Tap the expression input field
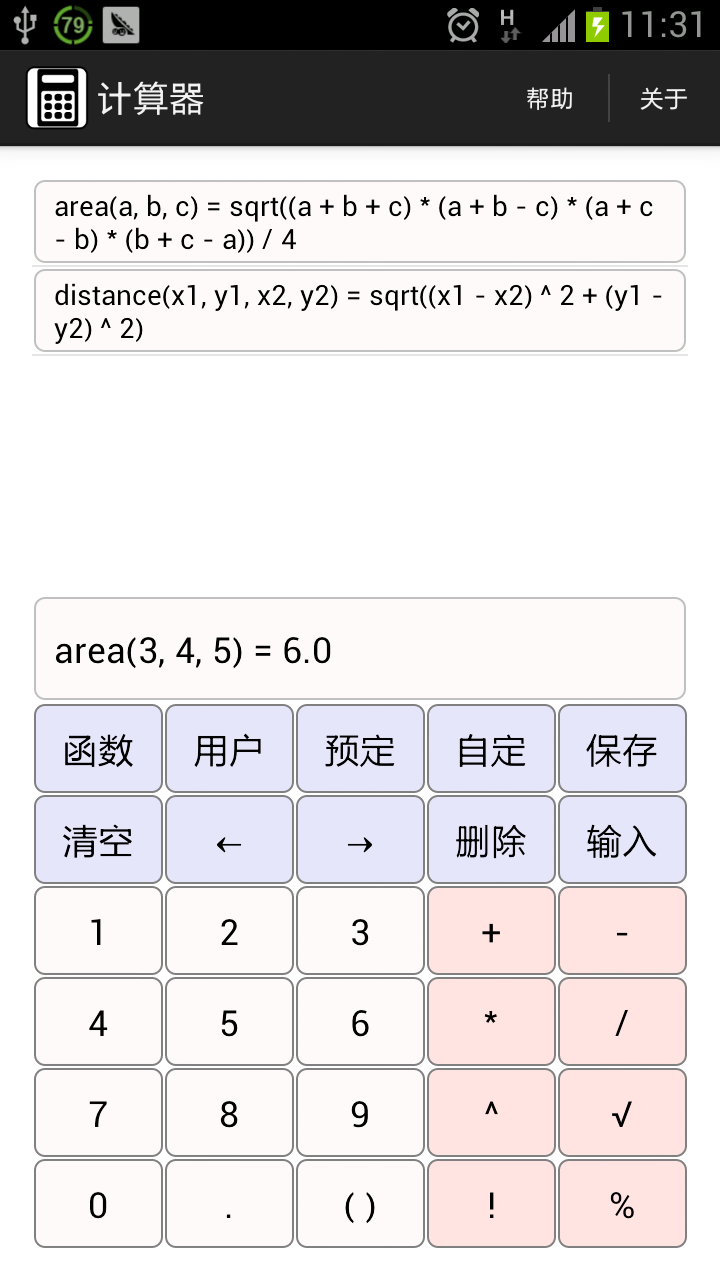Viewport: 720px width, 1280px height. [360, 649]
